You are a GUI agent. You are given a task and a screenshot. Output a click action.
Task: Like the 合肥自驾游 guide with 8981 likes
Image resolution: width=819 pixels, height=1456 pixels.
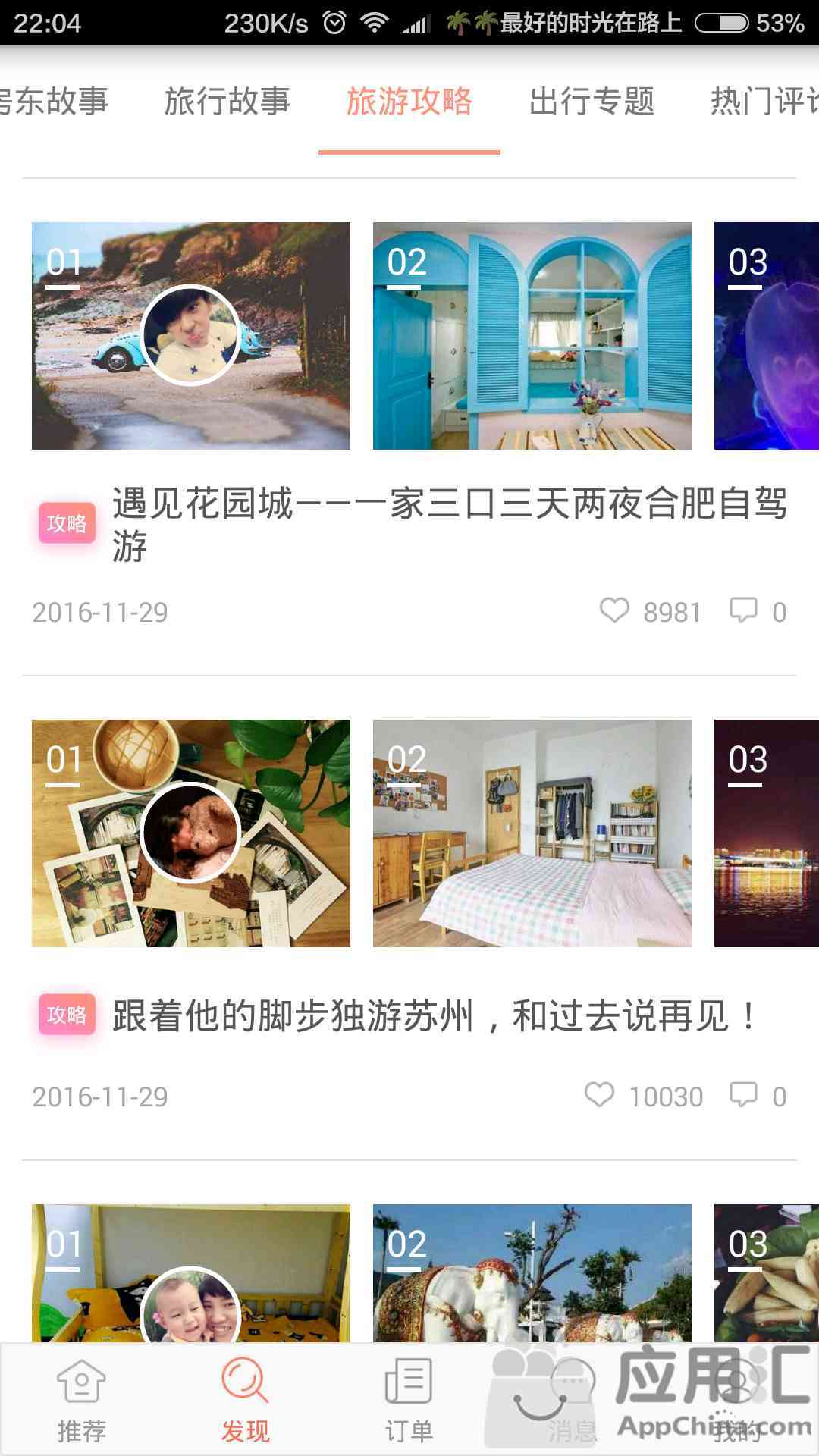point(614,610)
